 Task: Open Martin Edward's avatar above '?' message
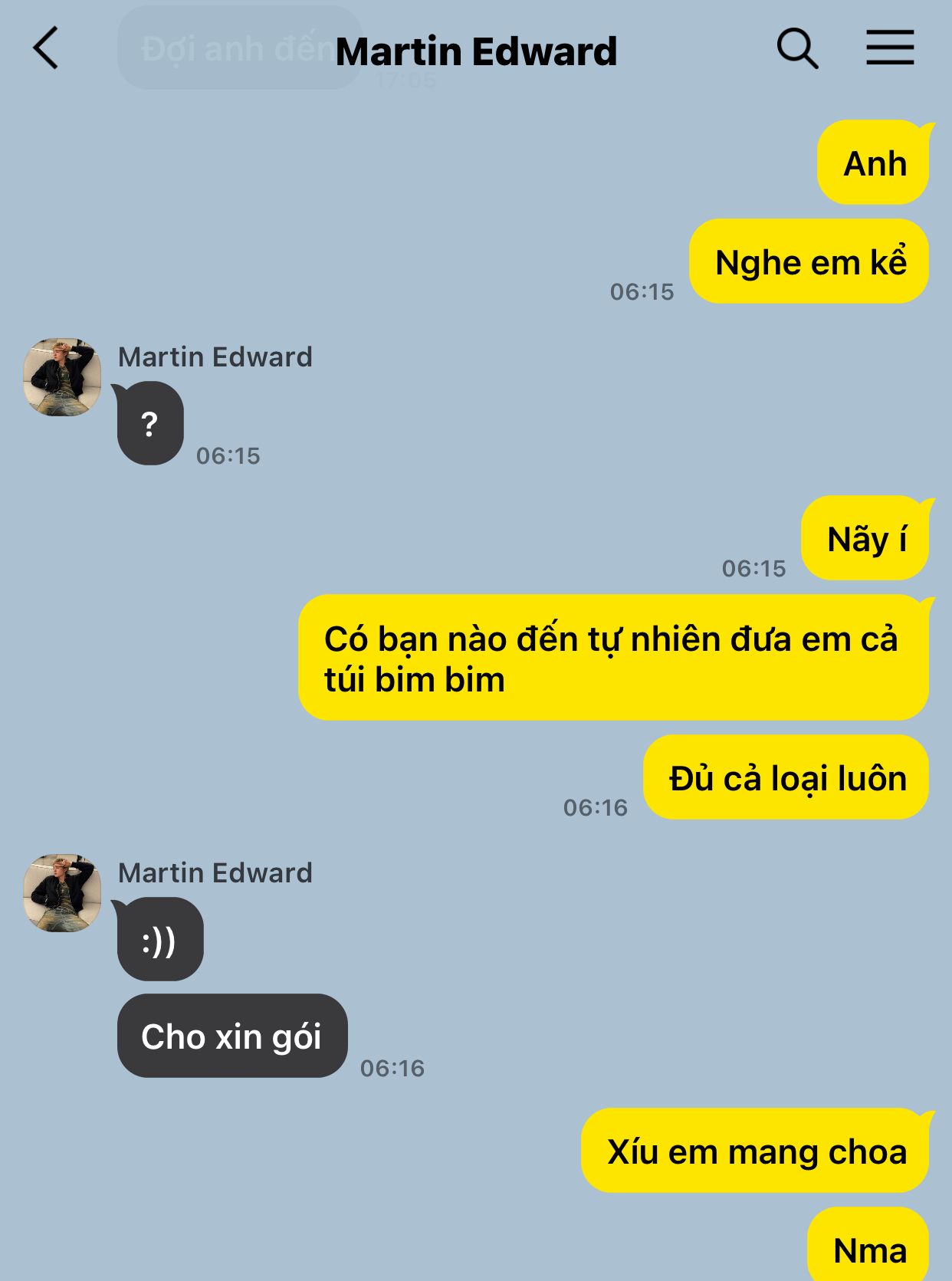pyautogui.click(x=62, y=377)
